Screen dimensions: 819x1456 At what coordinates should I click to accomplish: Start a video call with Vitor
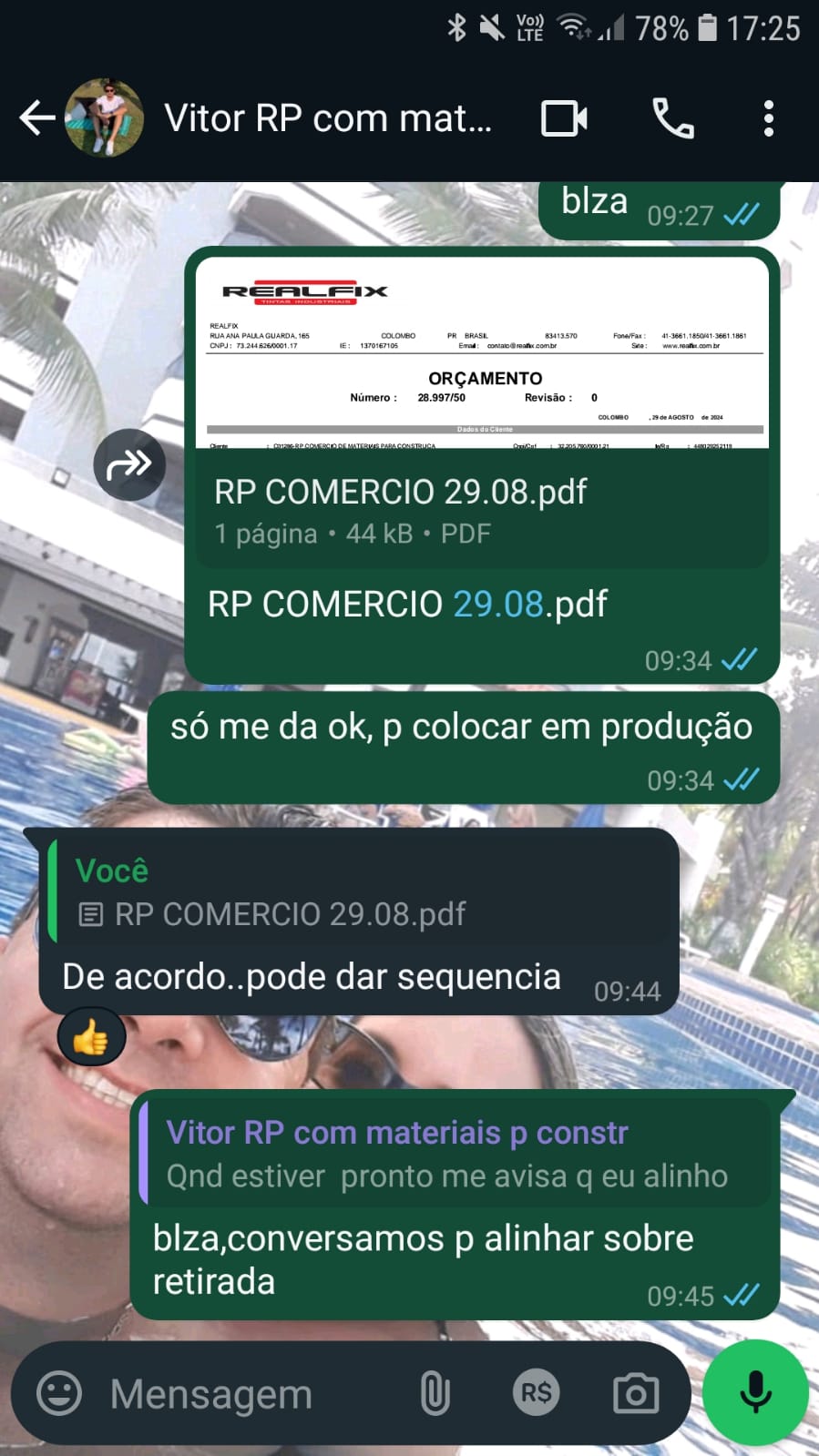564,118
